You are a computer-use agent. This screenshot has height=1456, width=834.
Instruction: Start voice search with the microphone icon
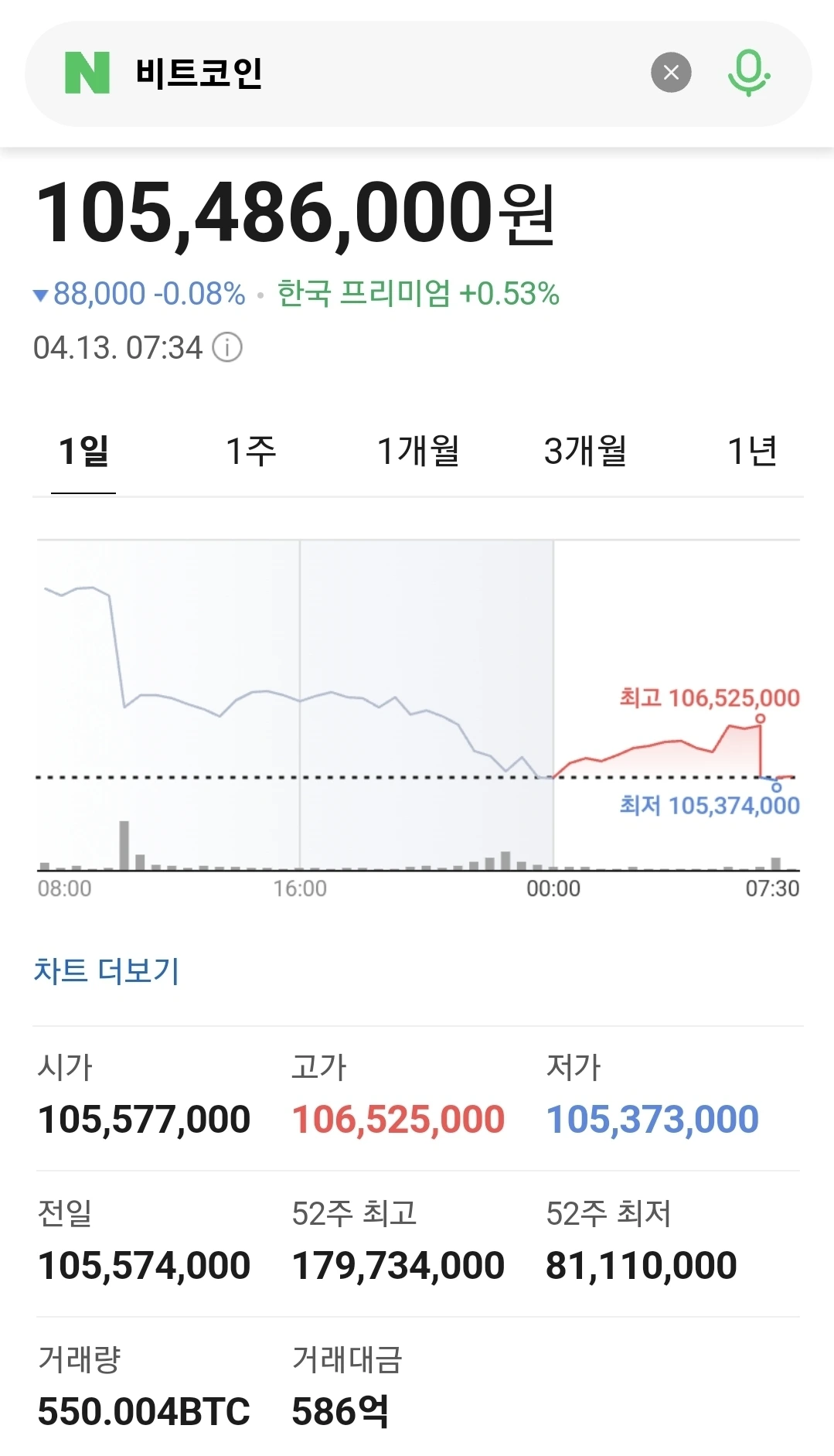748,73
